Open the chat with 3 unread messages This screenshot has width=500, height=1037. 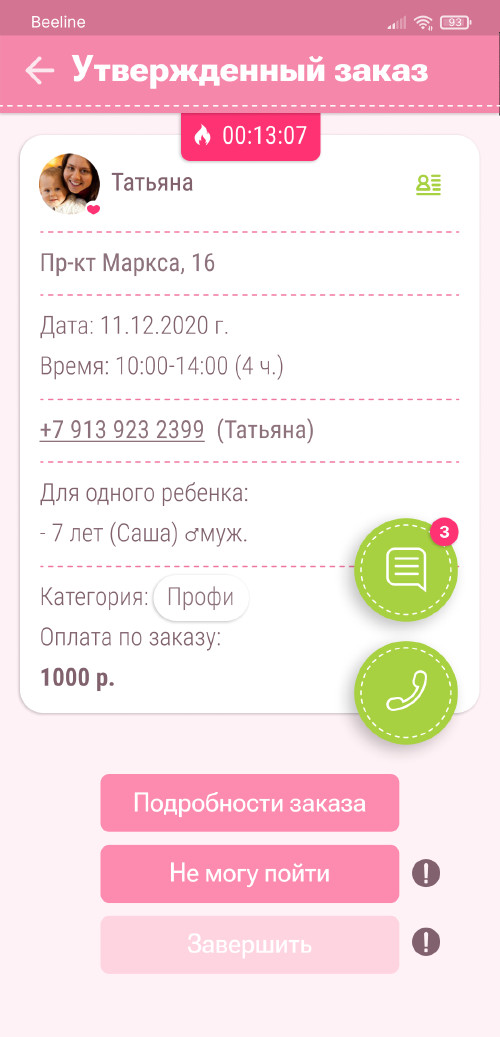tap(406, 569)
